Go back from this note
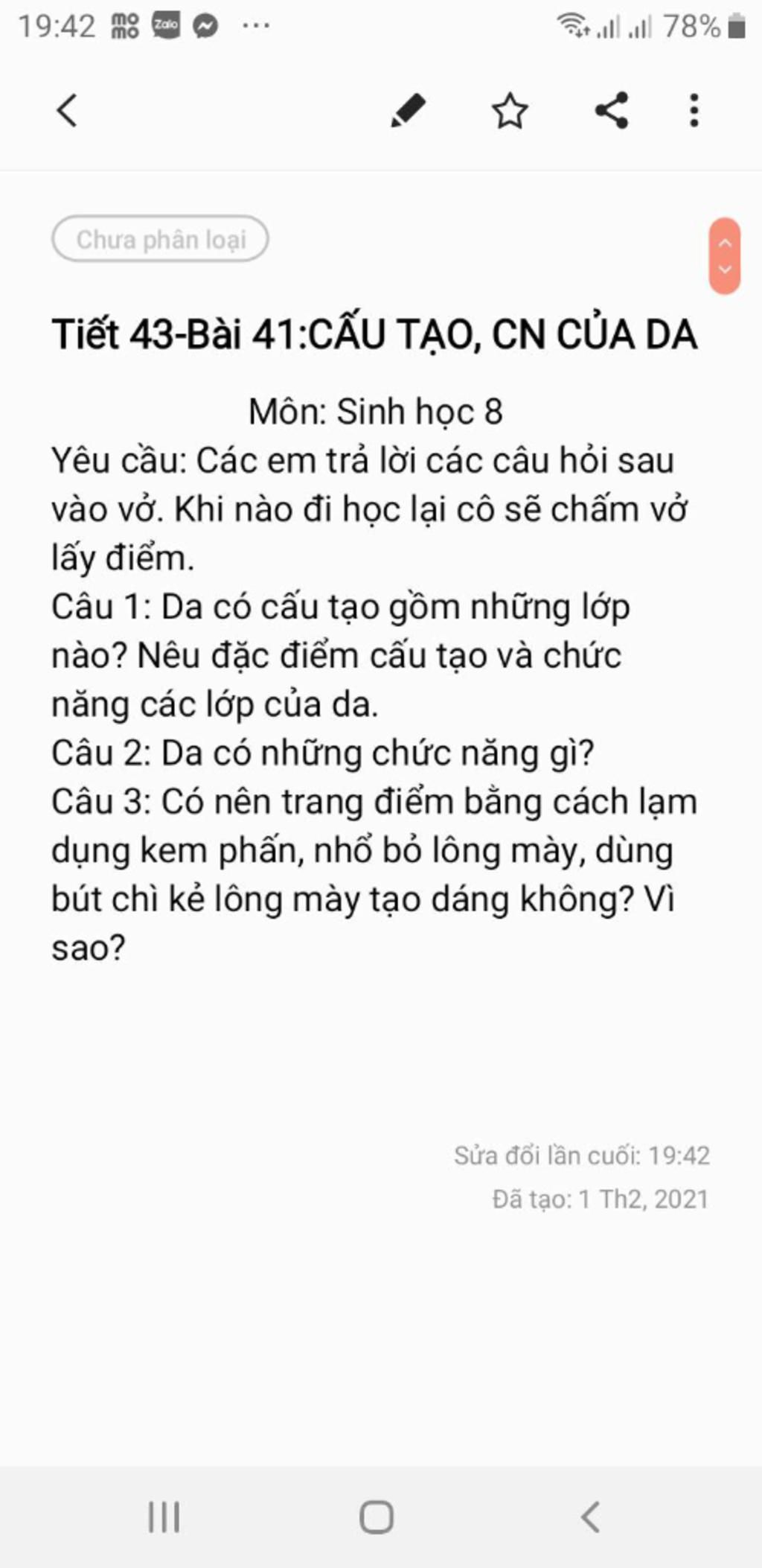762x1568 pixels. (67, 111)
